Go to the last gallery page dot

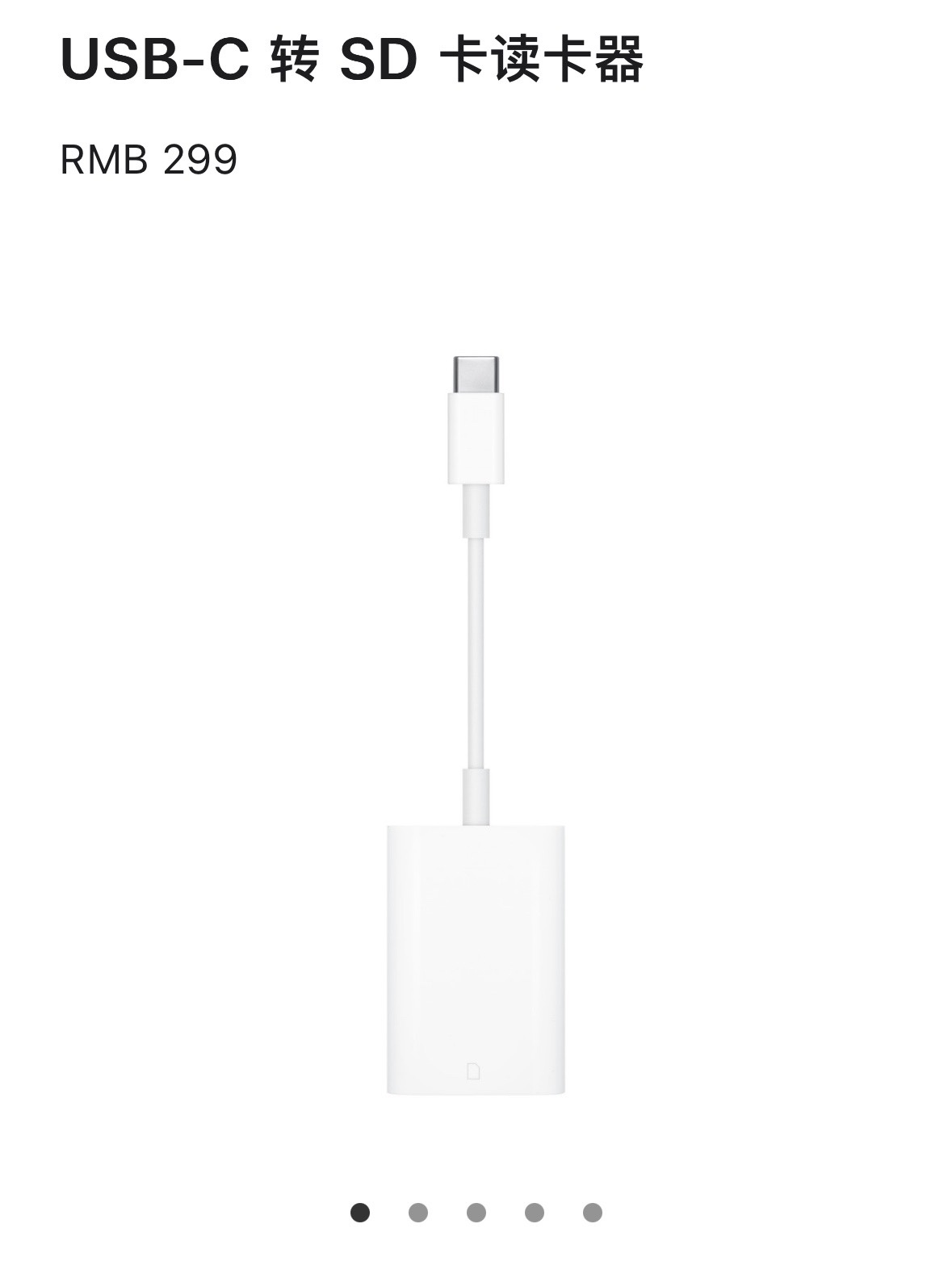coord(593,1213)
